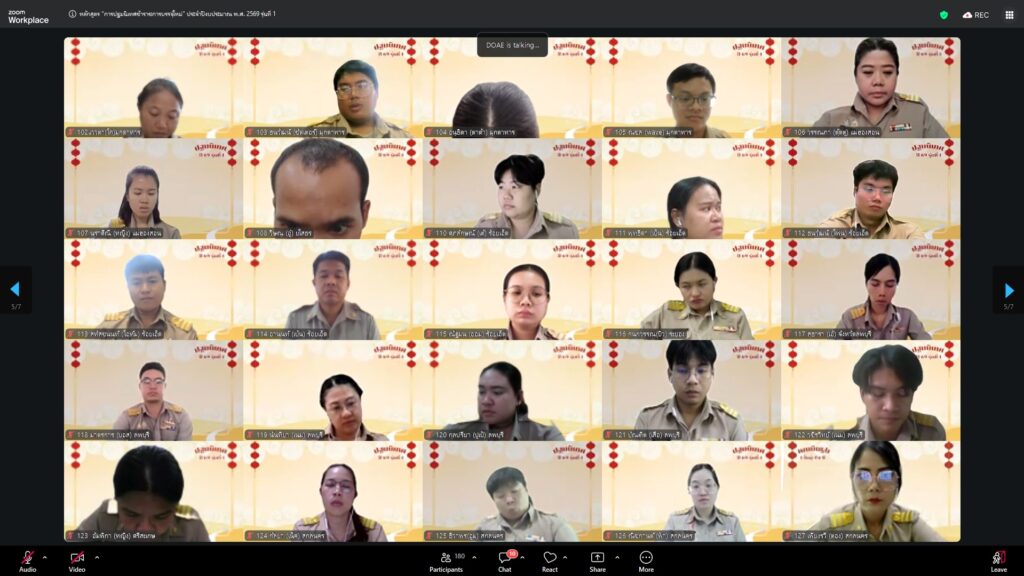The width and height of the screenshot is (1024, 576).
Task: Unmute your microphone with the Audio button
Action: click(x=27, y=558)
